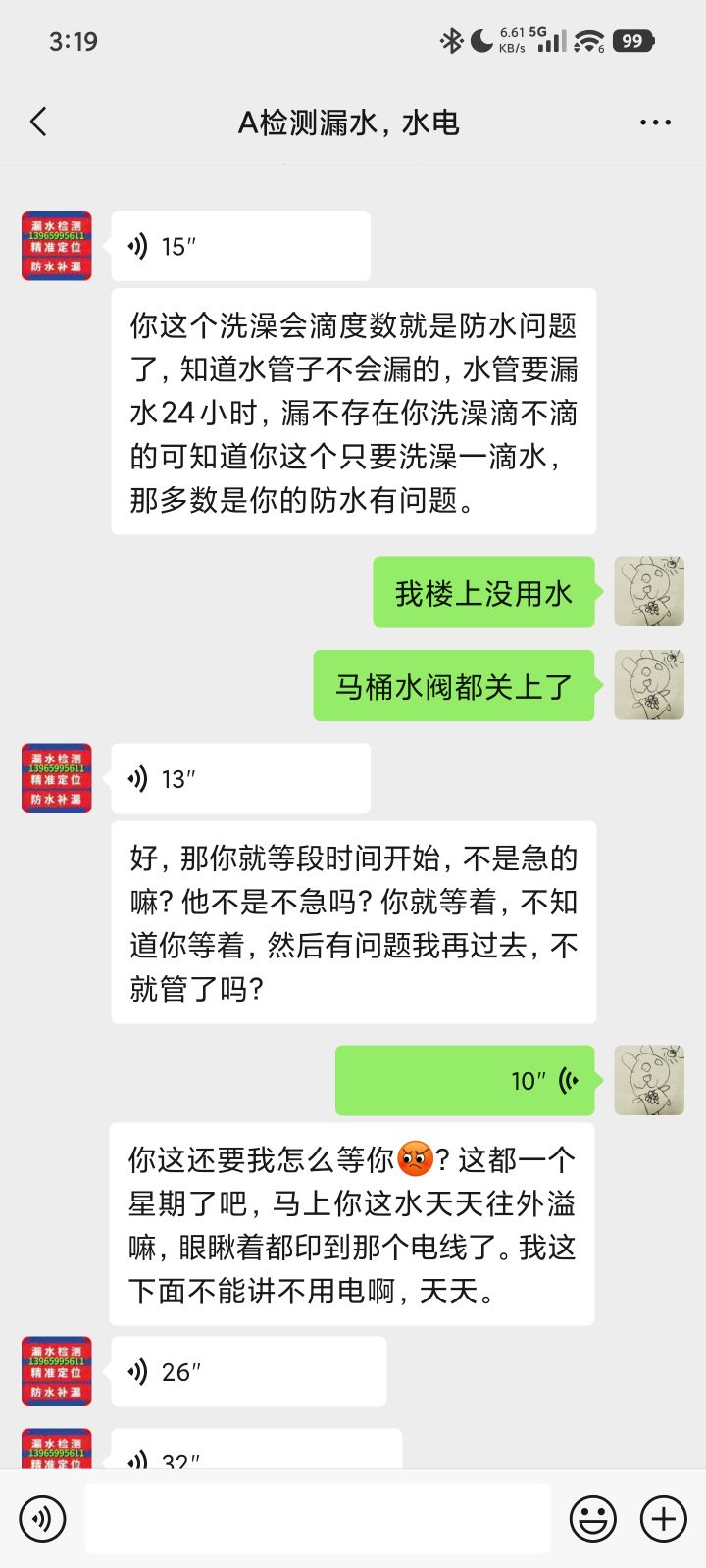Screen dimensions: 706x1568
Task: Switch to voice input mode
Action: coord(42,1519)
